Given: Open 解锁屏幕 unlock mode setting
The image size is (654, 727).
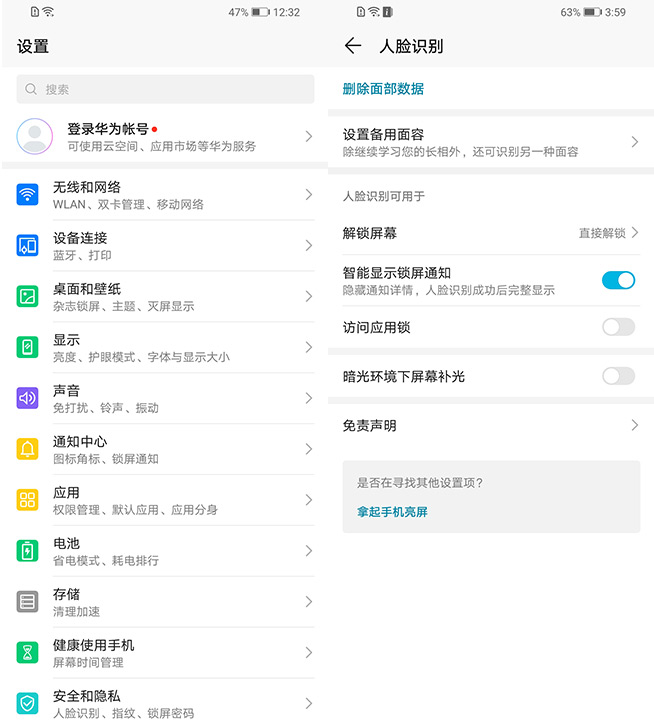Looking at the screenshot, I should (x=490, y=233).
